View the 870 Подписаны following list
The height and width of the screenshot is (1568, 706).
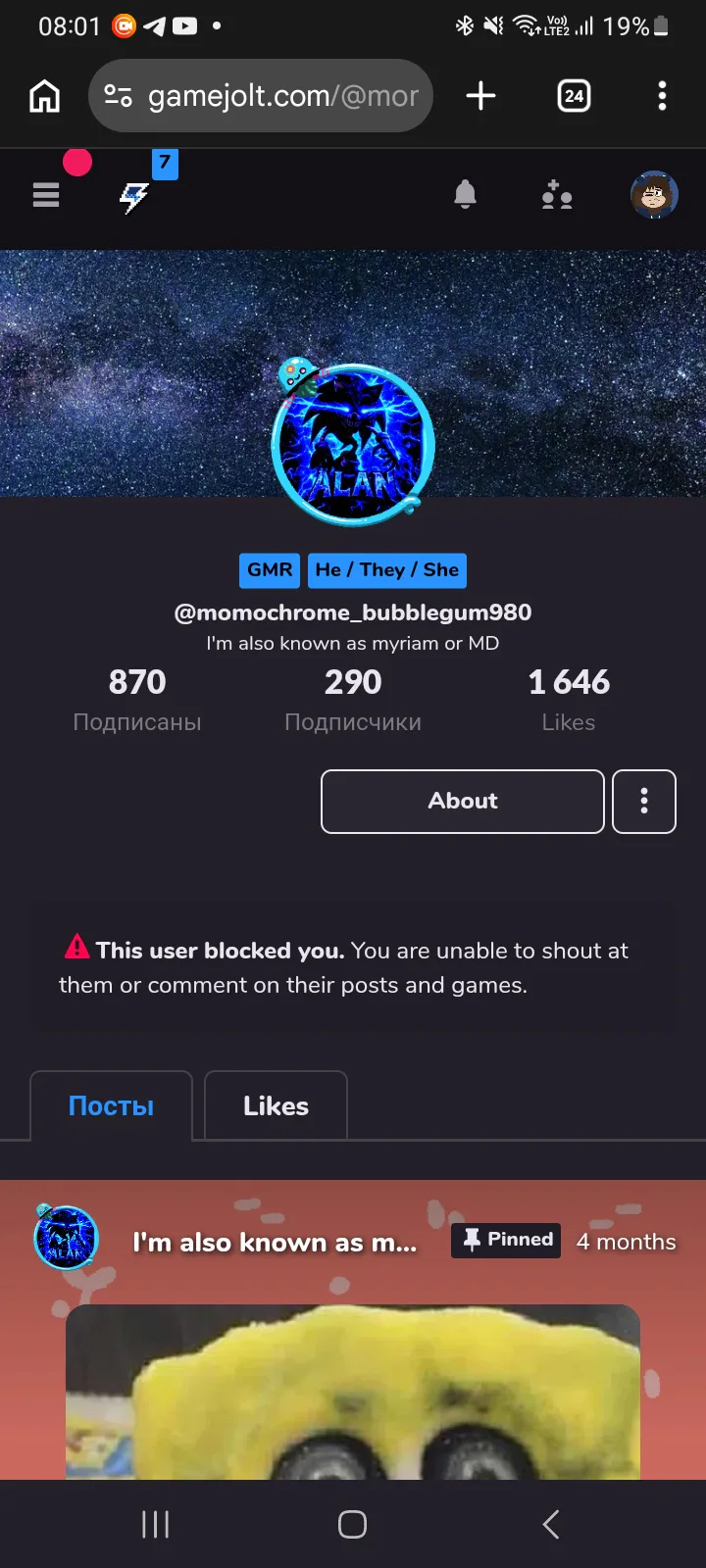[x=137, y=700]
